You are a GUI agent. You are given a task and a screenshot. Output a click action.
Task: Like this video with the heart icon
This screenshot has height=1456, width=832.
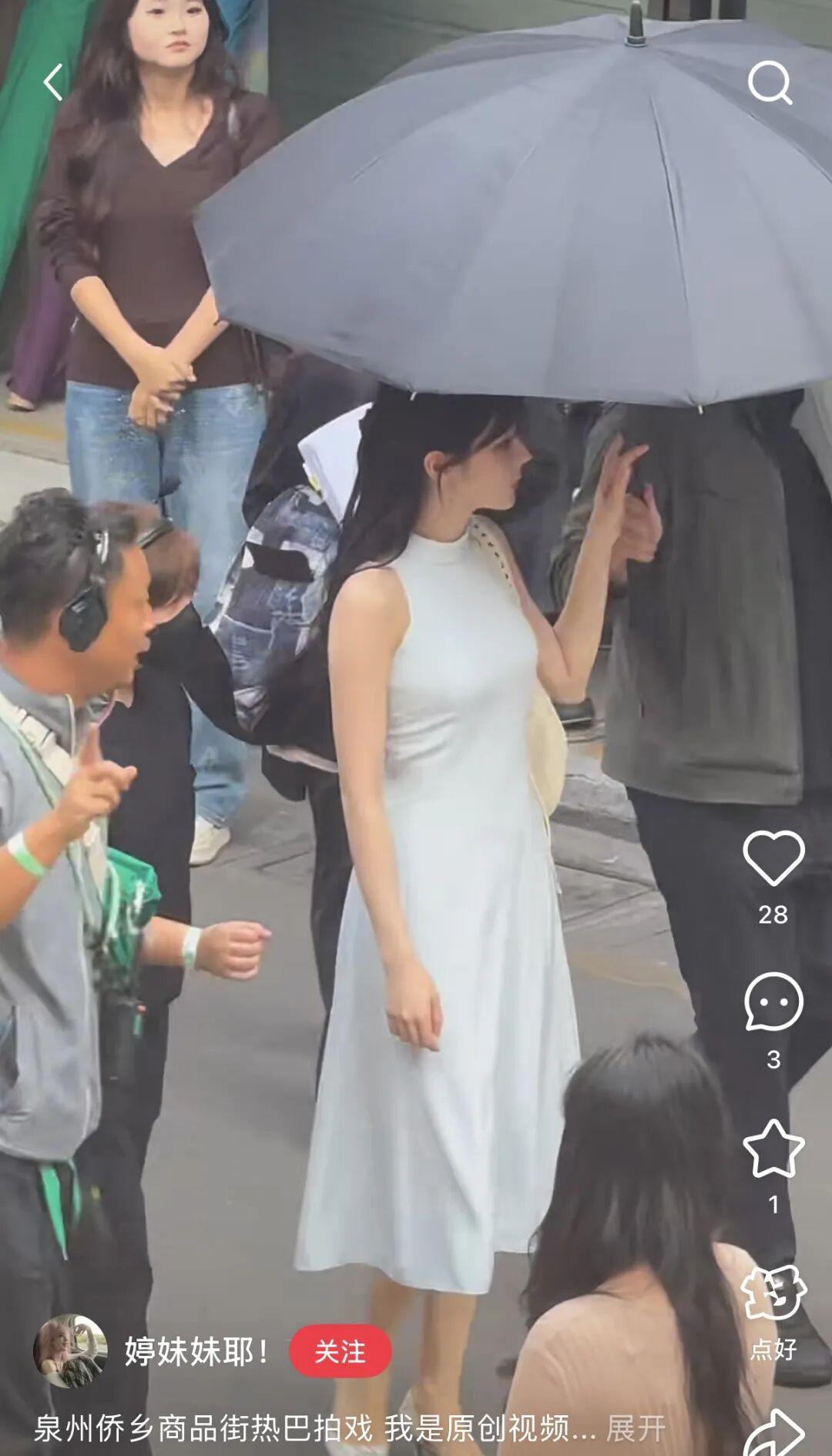tap(773, 858)
